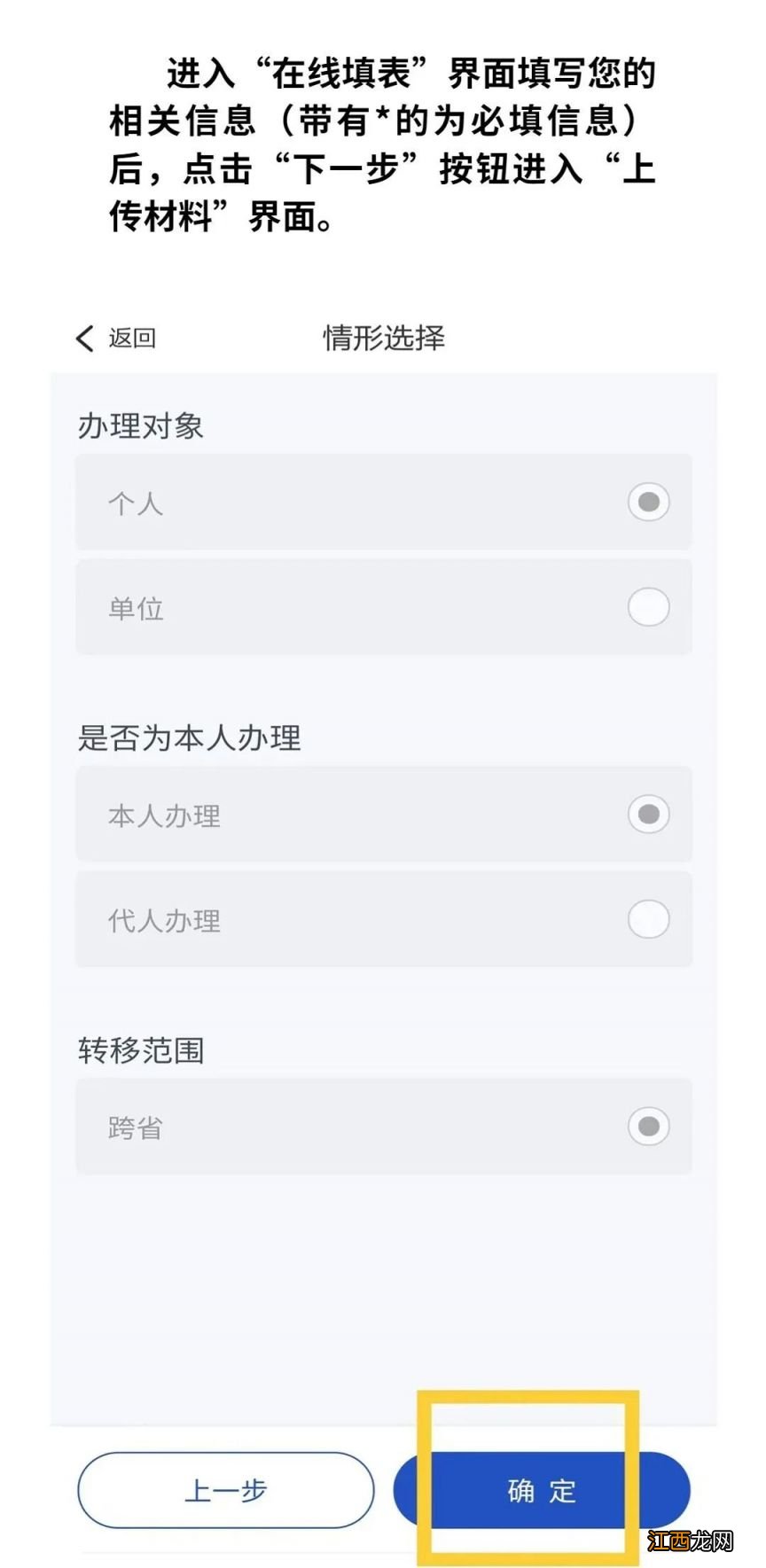This screenshot has height=1568, width=766.
Task: Click the 是否为本人办理 section header
Action: coord(190,737)
